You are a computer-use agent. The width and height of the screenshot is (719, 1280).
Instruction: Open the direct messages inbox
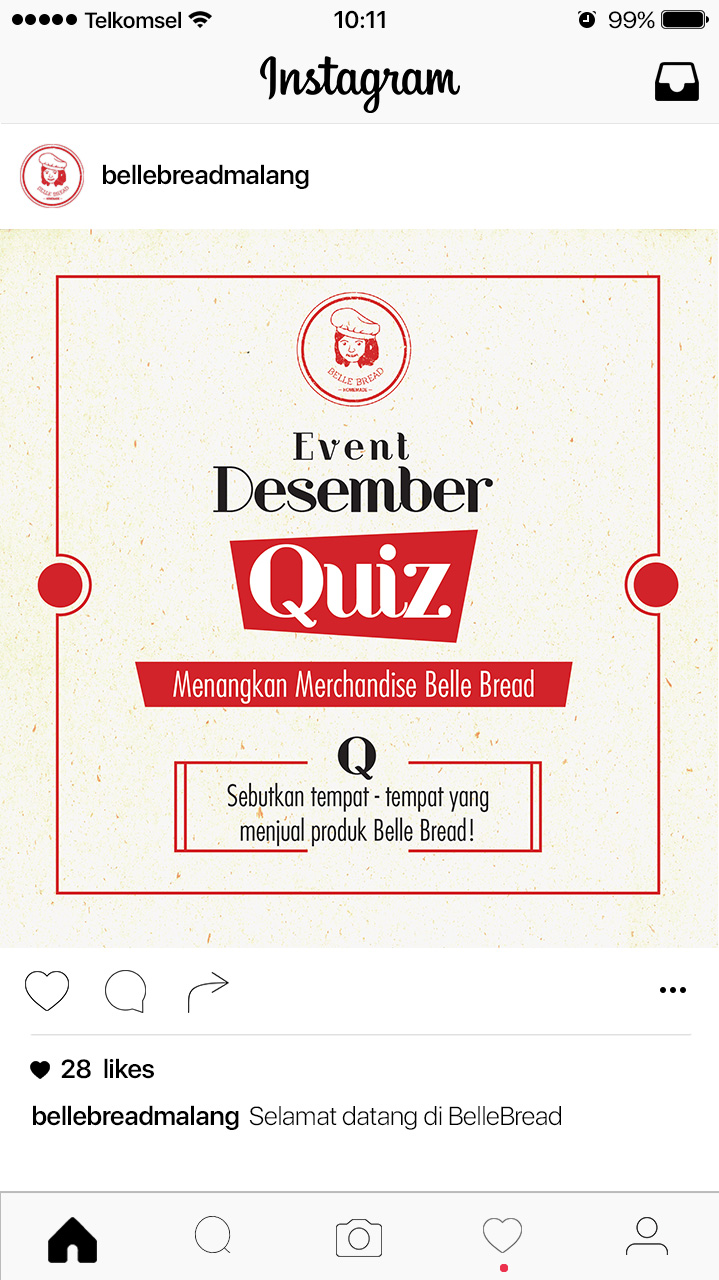(x=677, y=82)
